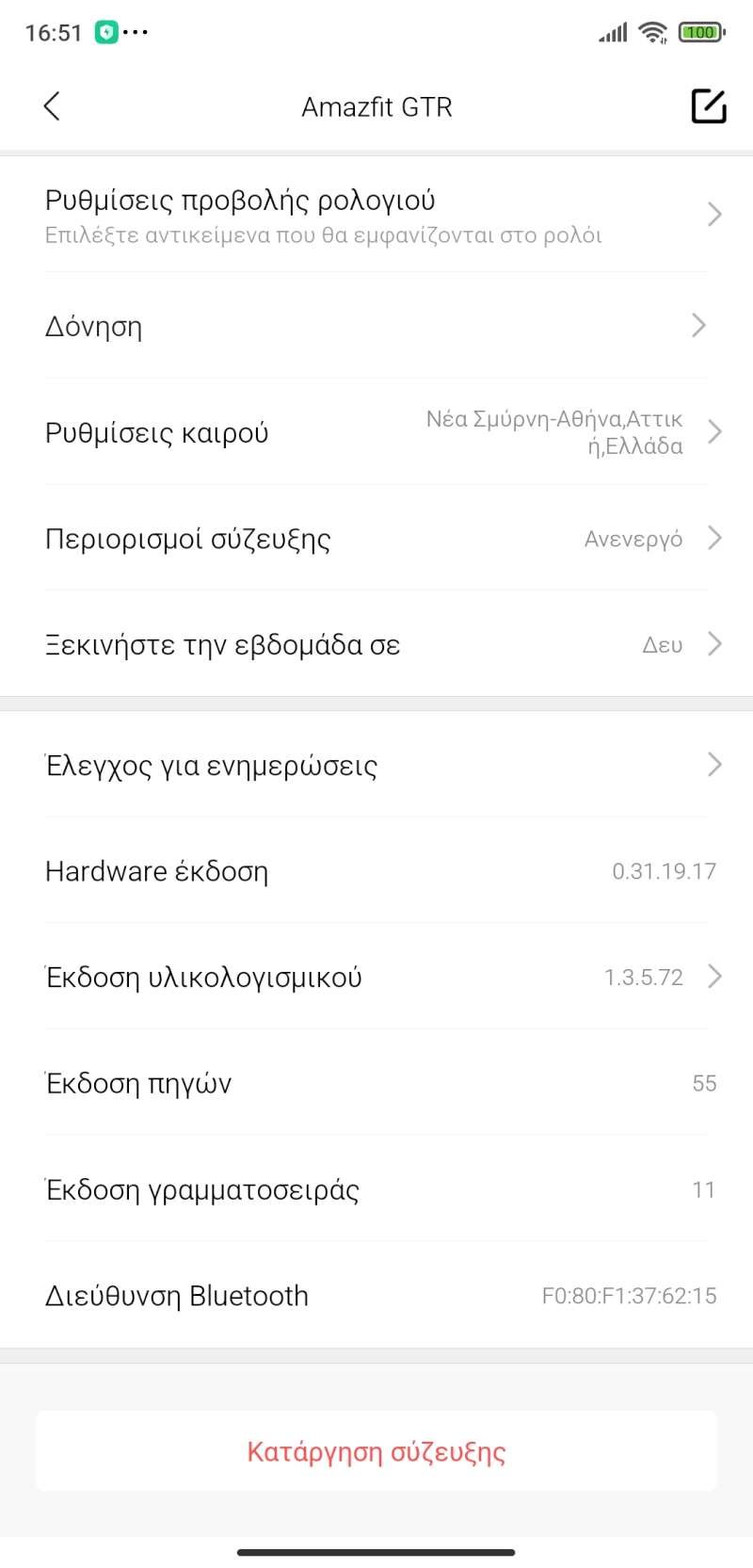Tap Κατάργηση σύζευξης button
753x1568 pixels.
[376, 1451]
